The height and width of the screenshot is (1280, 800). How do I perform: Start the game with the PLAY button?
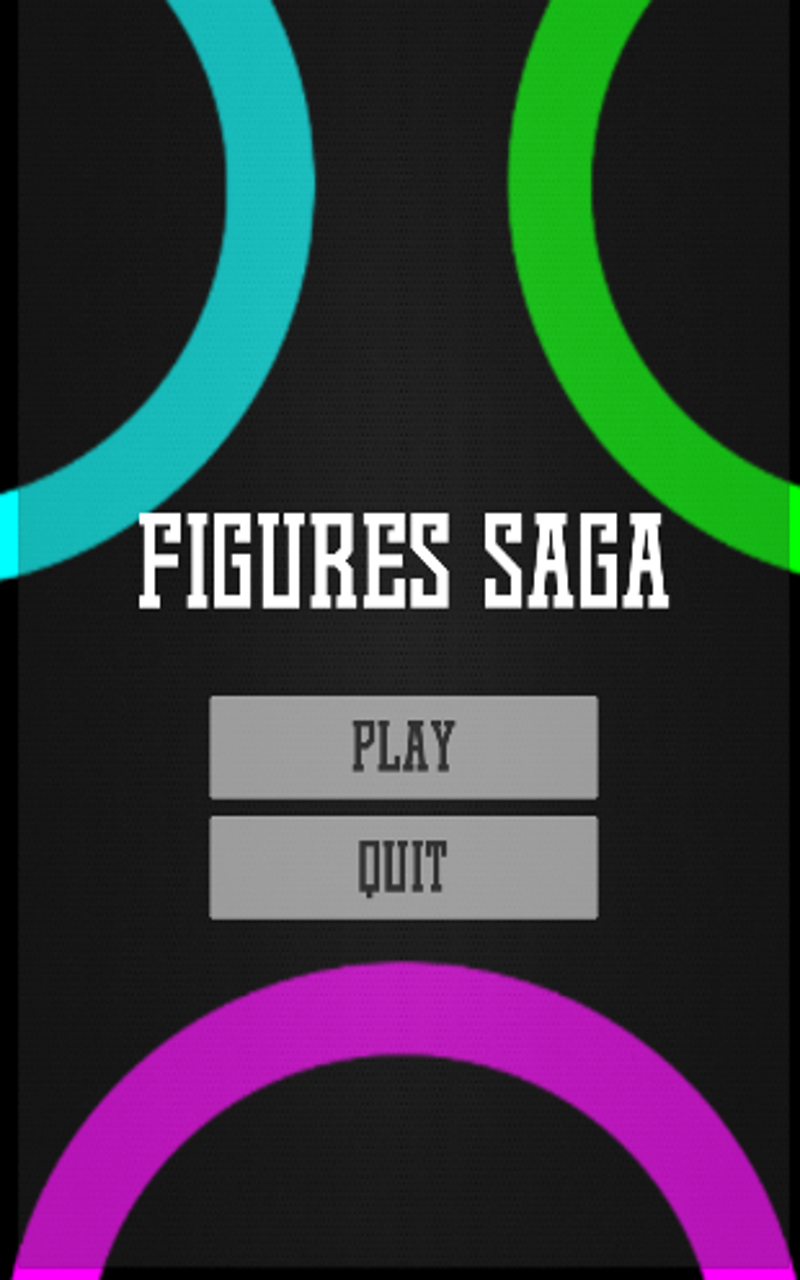point(403,747)
